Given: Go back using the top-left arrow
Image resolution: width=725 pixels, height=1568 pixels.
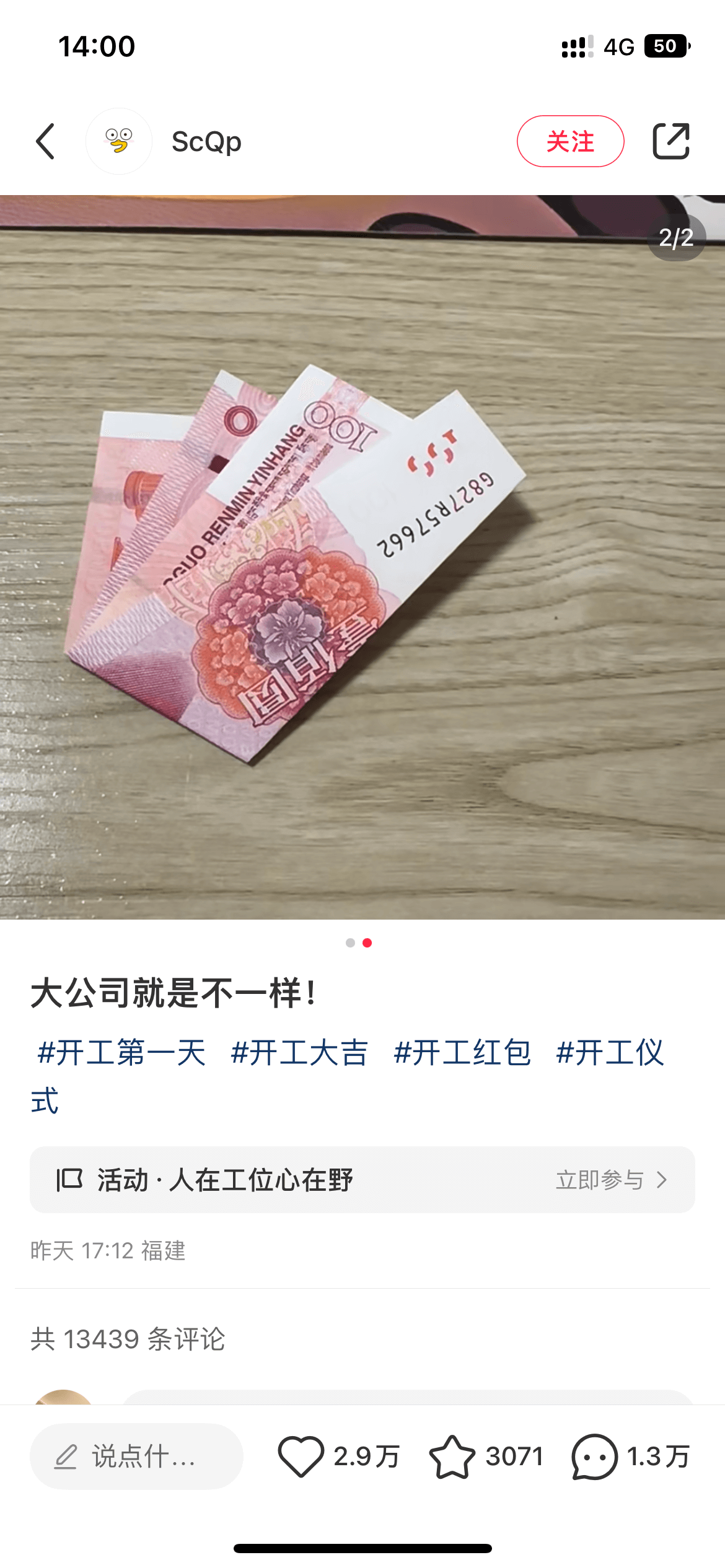Looking at the screenshot, I should (46, 141).
